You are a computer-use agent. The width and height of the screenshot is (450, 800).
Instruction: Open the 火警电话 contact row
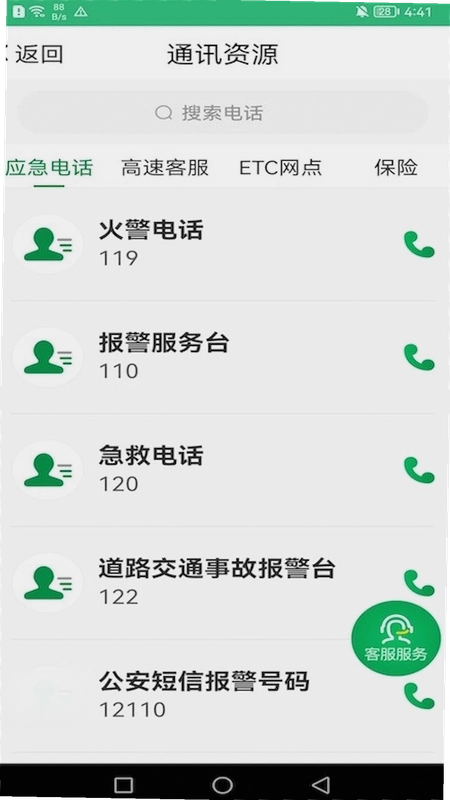(222, 244)
